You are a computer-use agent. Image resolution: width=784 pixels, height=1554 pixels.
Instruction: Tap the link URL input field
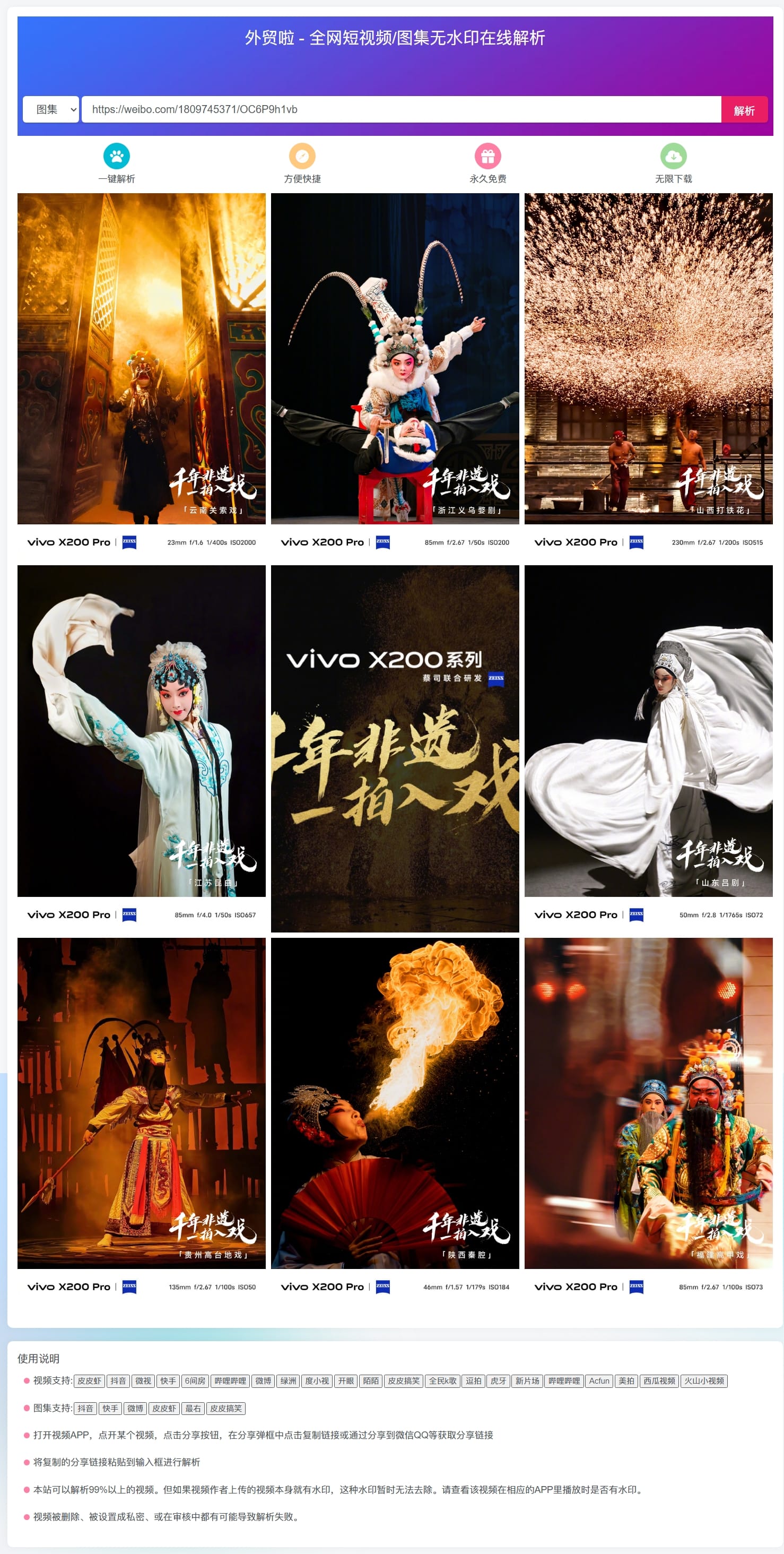coord(401,109)
